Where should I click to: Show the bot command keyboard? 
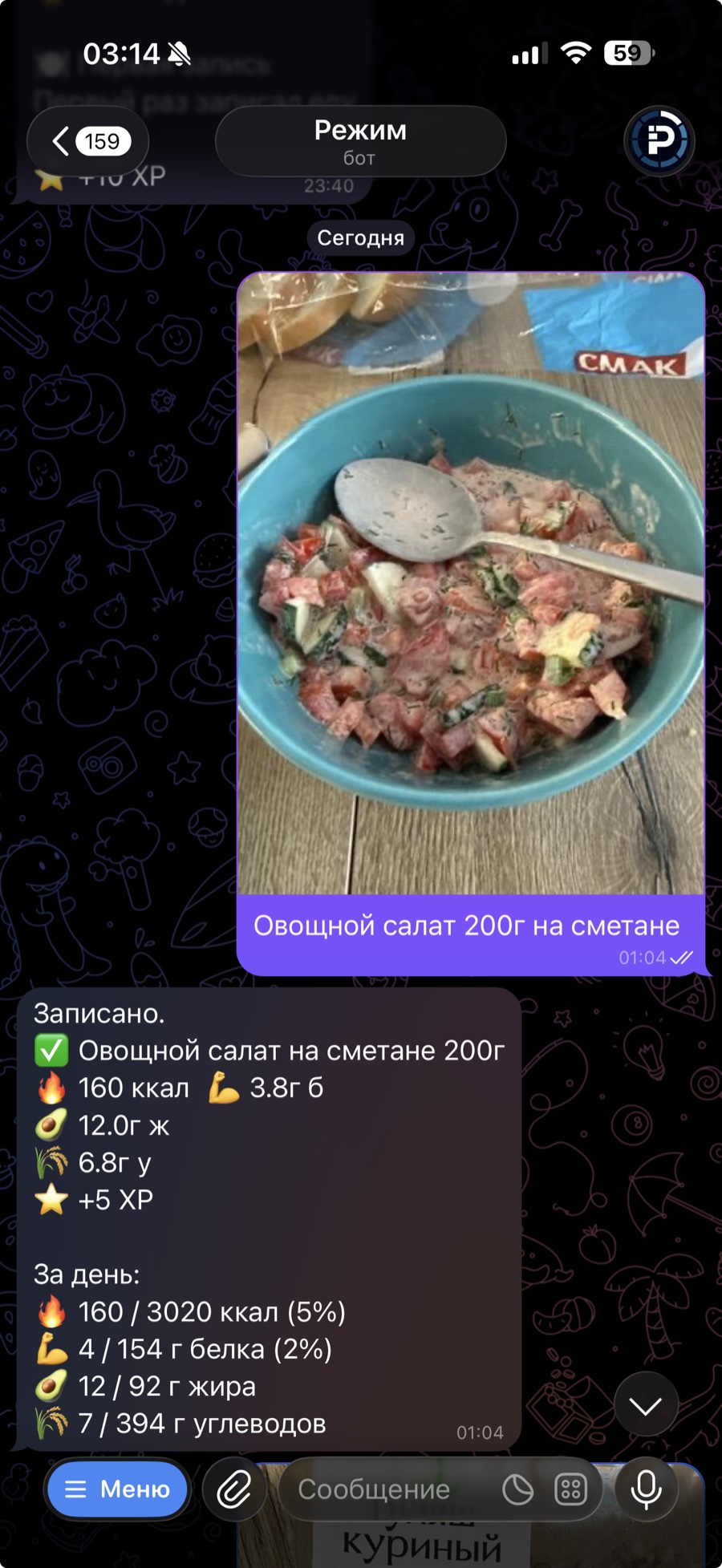tap(570, 1490)
